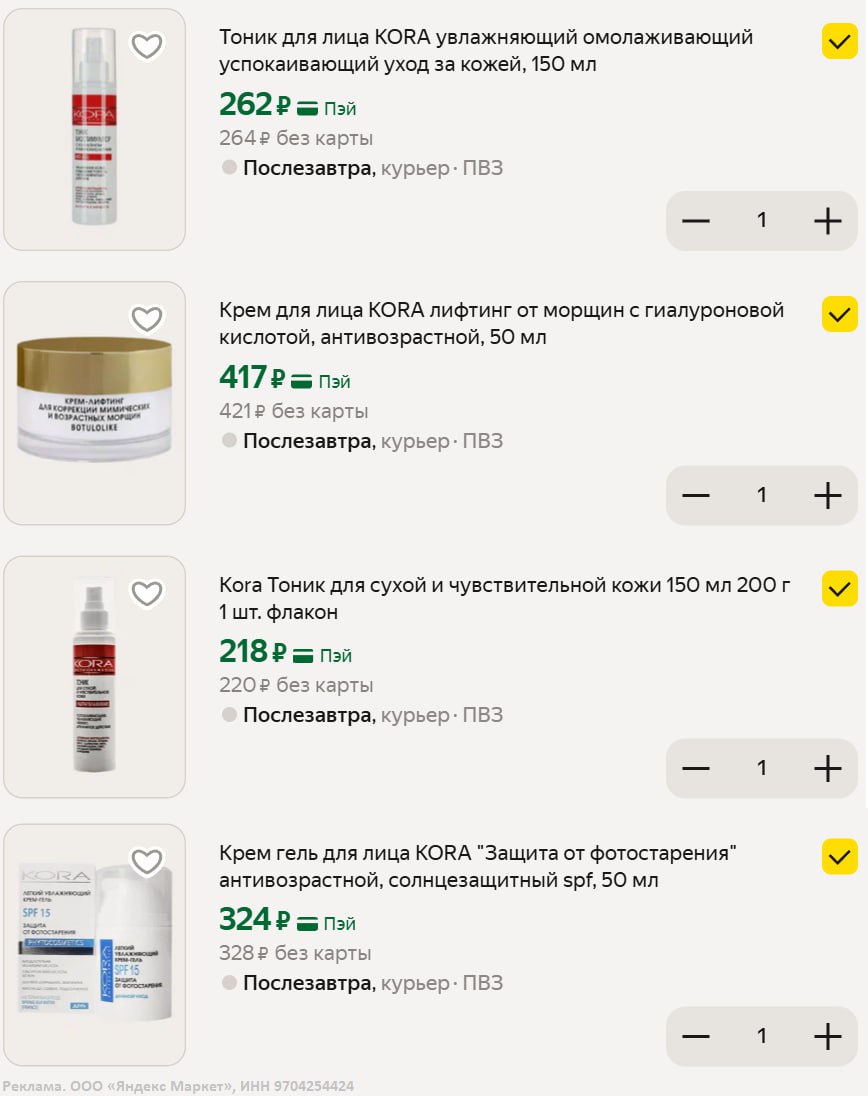Add one more 417 ₽ lifting cream
This screenshot has height=1096, width=868.
(828, 495)
